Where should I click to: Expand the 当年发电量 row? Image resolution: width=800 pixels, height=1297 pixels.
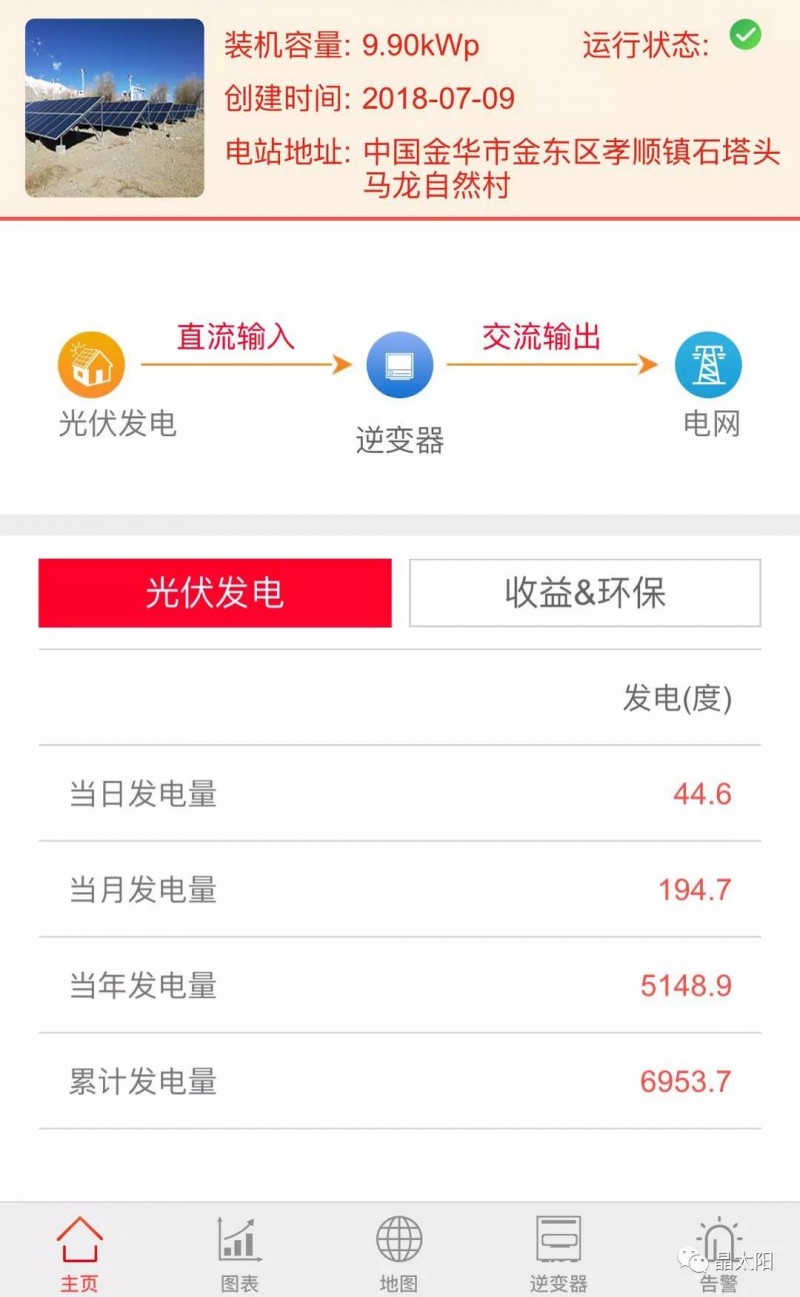point(400,984)
